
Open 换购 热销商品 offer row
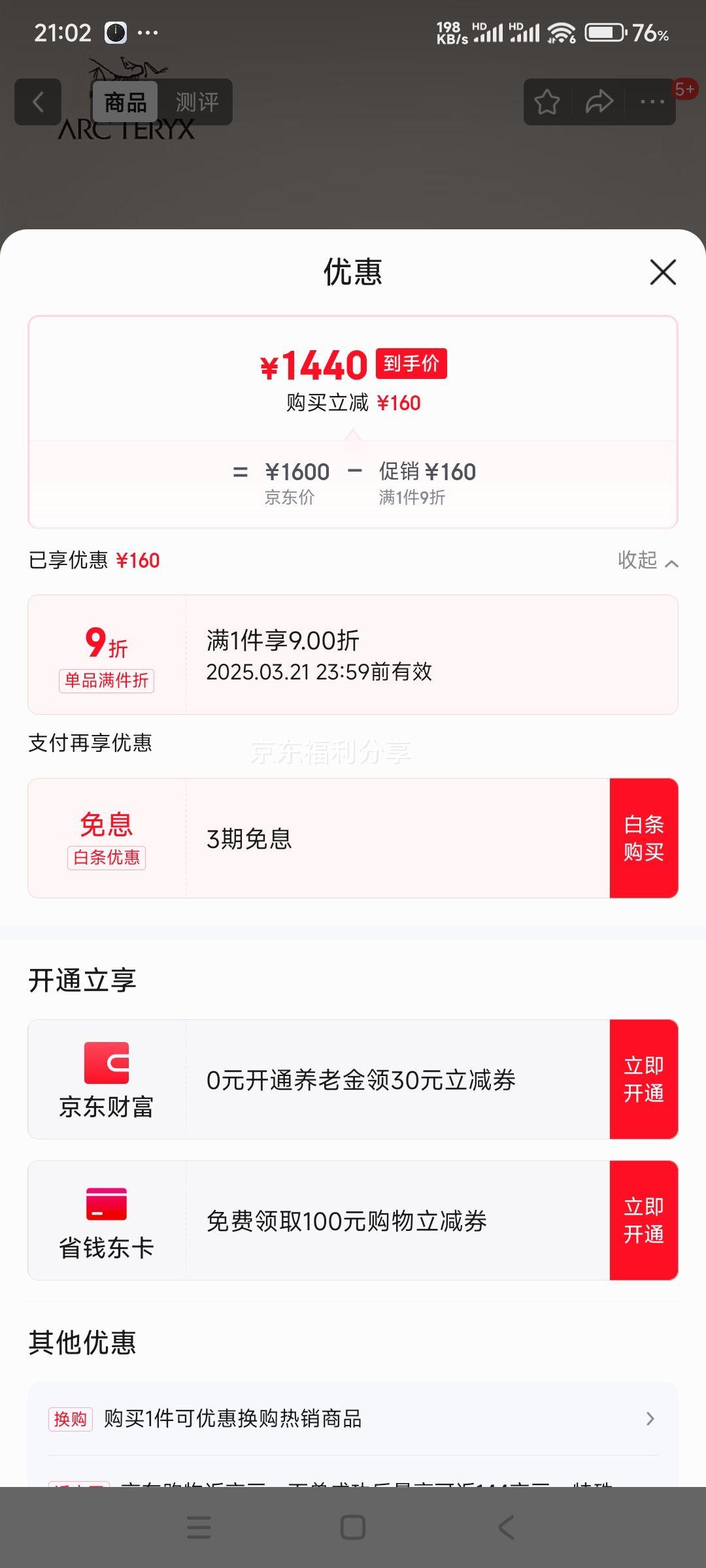pos(353,1418)
